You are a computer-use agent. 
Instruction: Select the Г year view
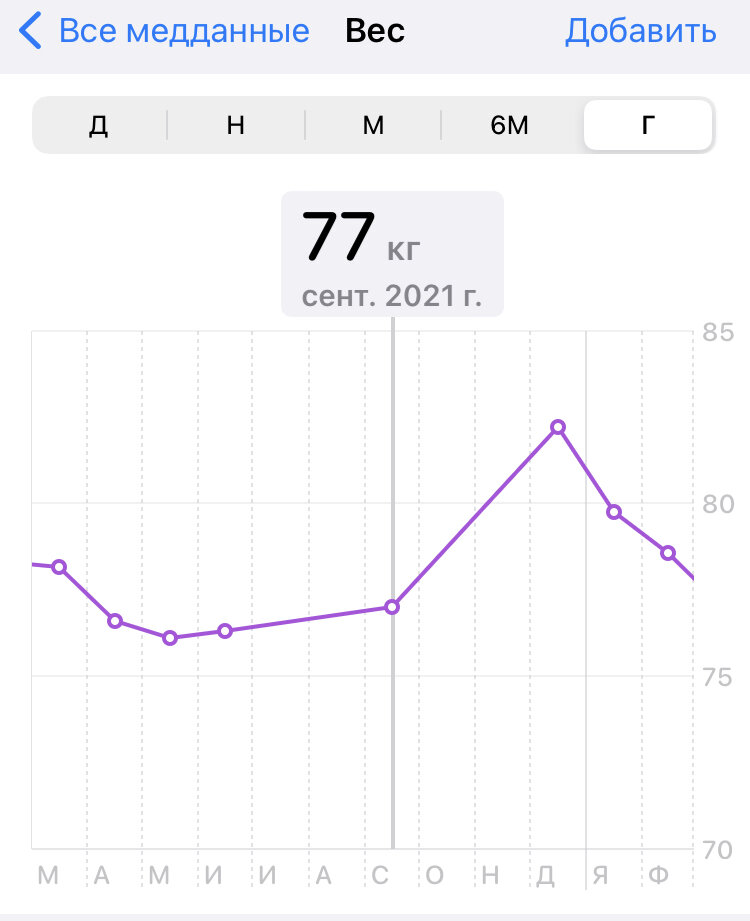coord(648,126)
